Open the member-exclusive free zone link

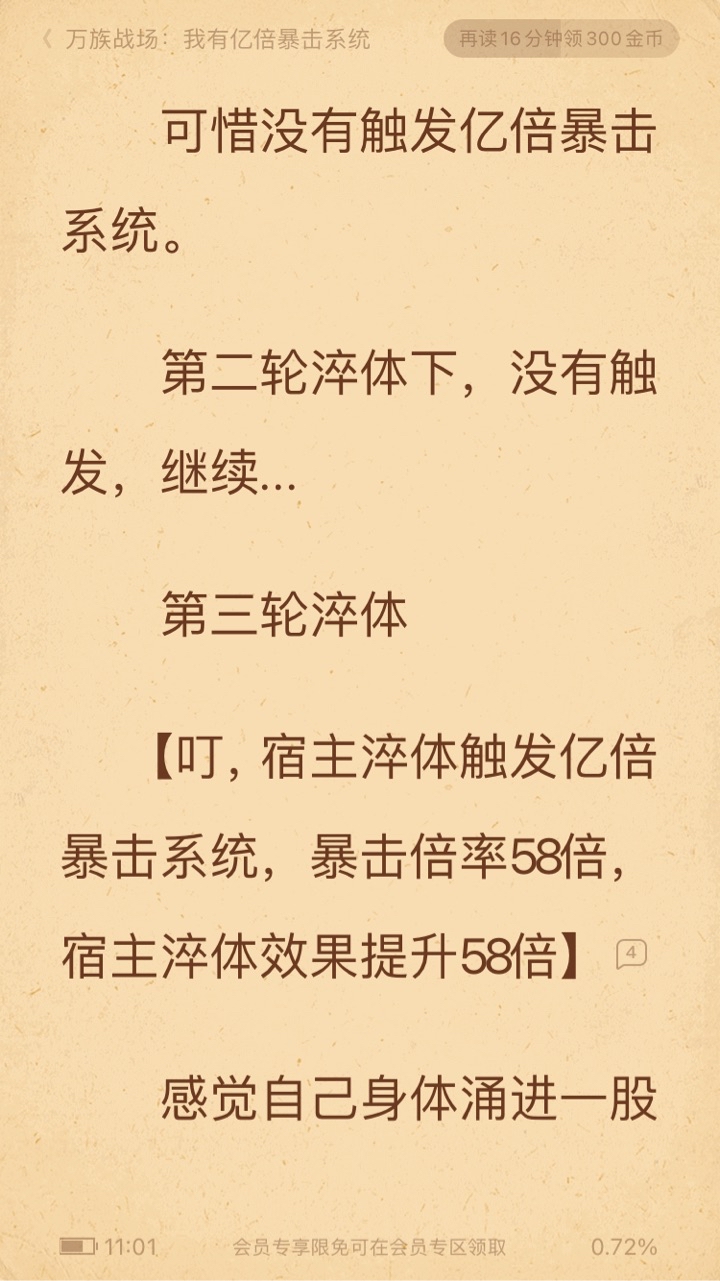[369, 1247]
